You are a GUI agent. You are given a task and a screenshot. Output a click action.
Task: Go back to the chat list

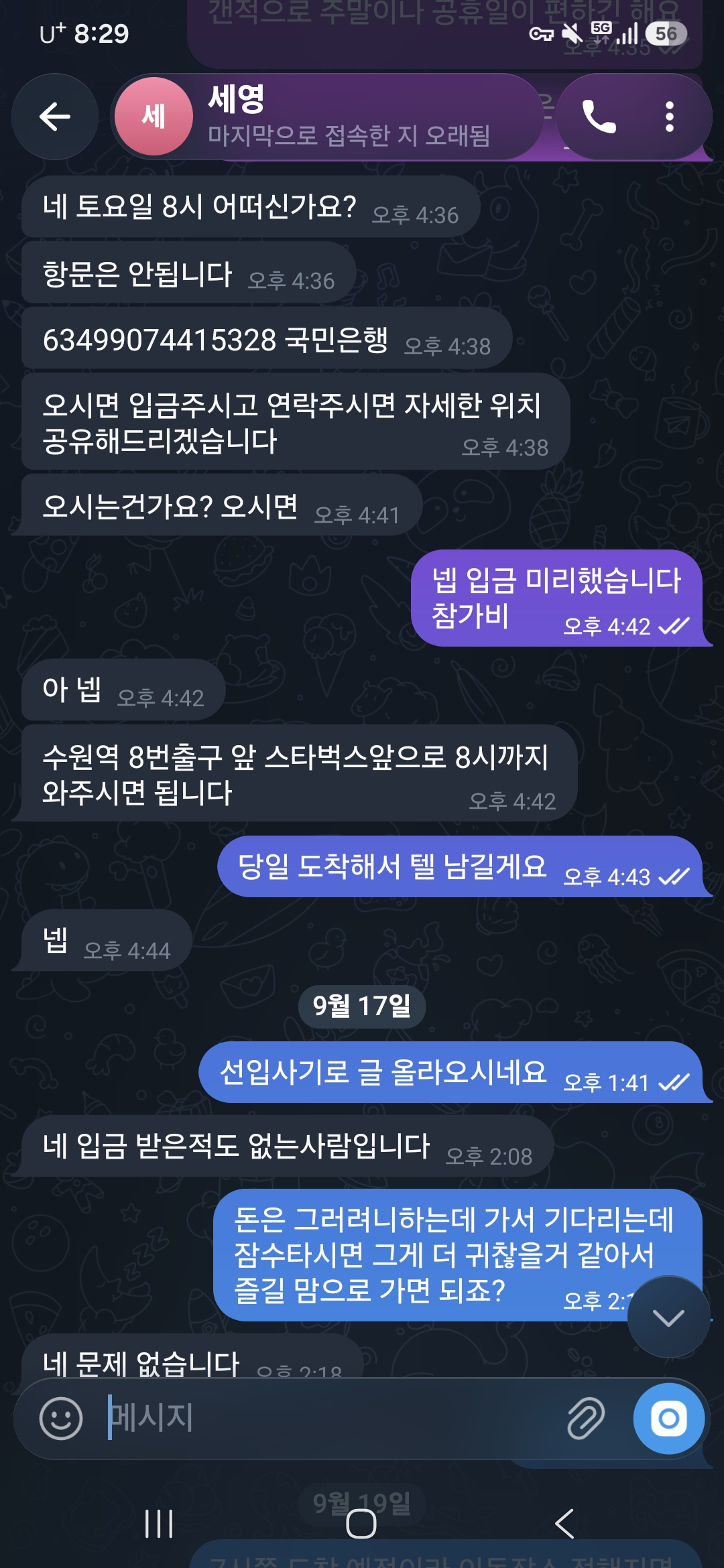click(x=55, y=117)
